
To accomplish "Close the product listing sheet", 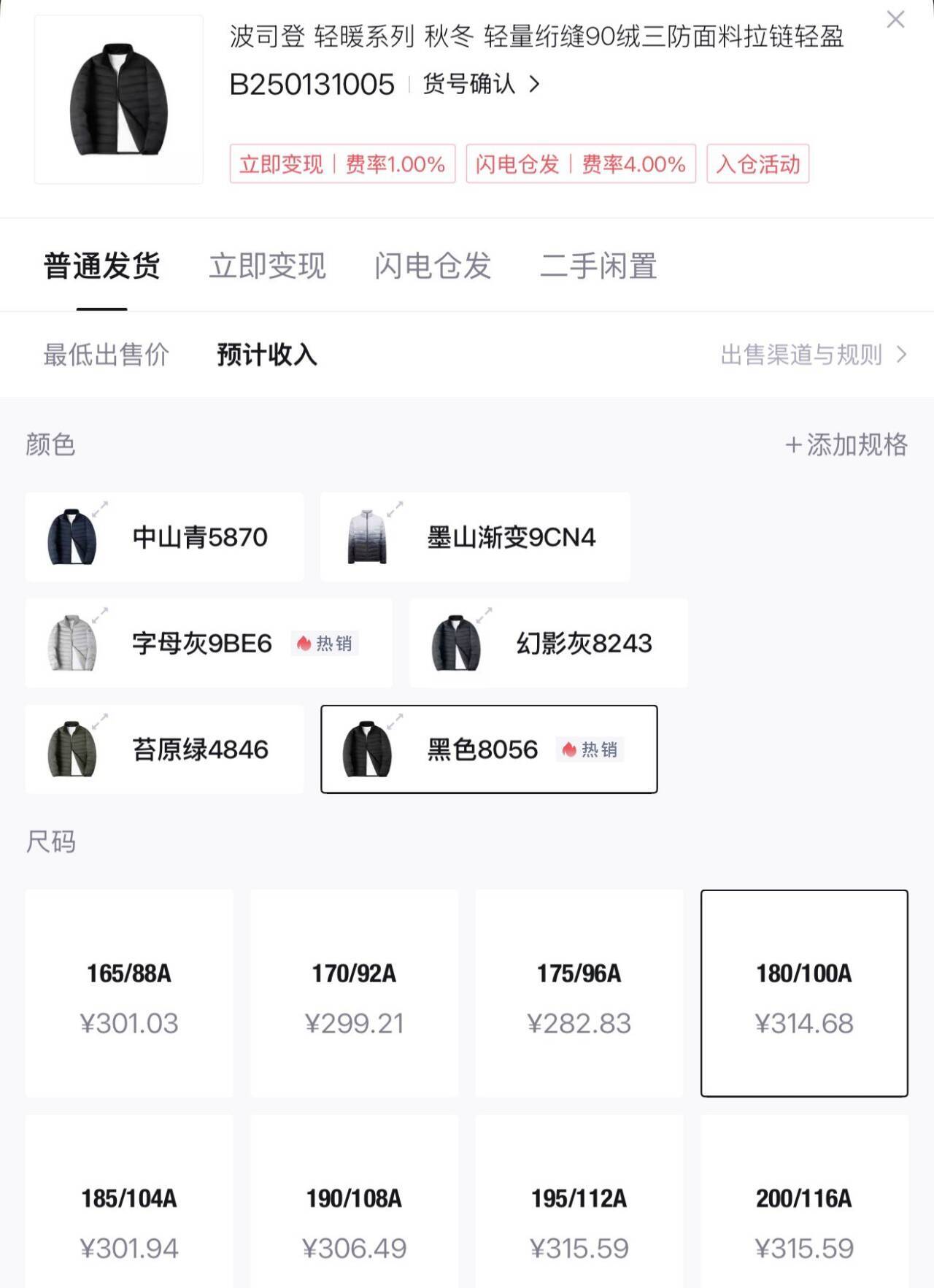I will (x=895, y=20).
